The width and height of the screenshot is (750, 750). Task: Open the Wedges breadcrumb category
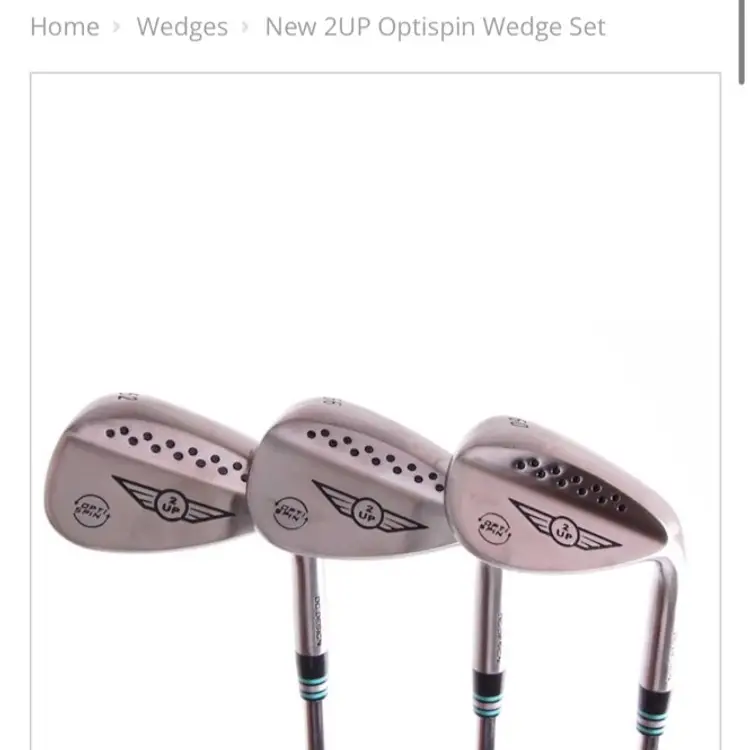(x=182, y=27)
